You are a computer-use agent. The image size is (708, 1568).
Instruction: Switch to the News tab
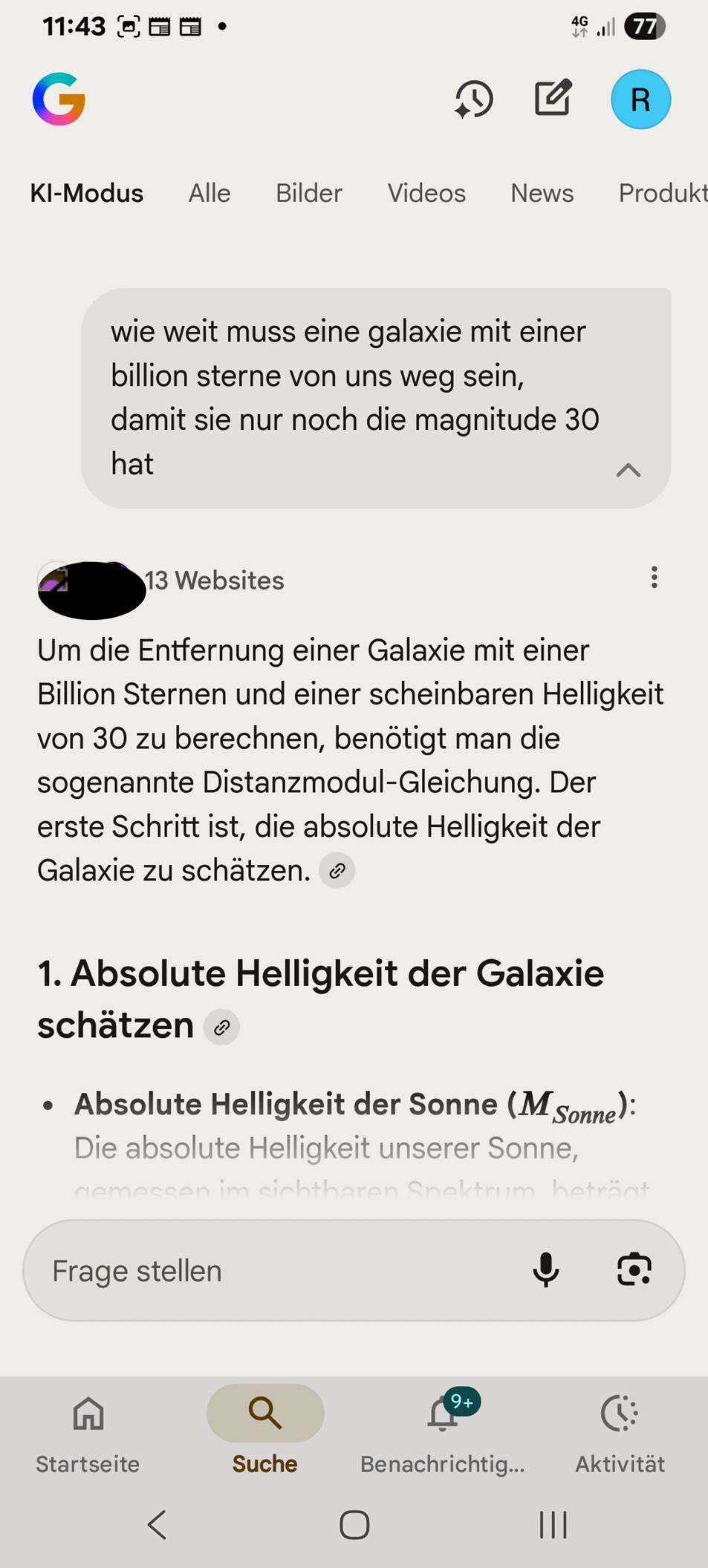click(542, 193)
